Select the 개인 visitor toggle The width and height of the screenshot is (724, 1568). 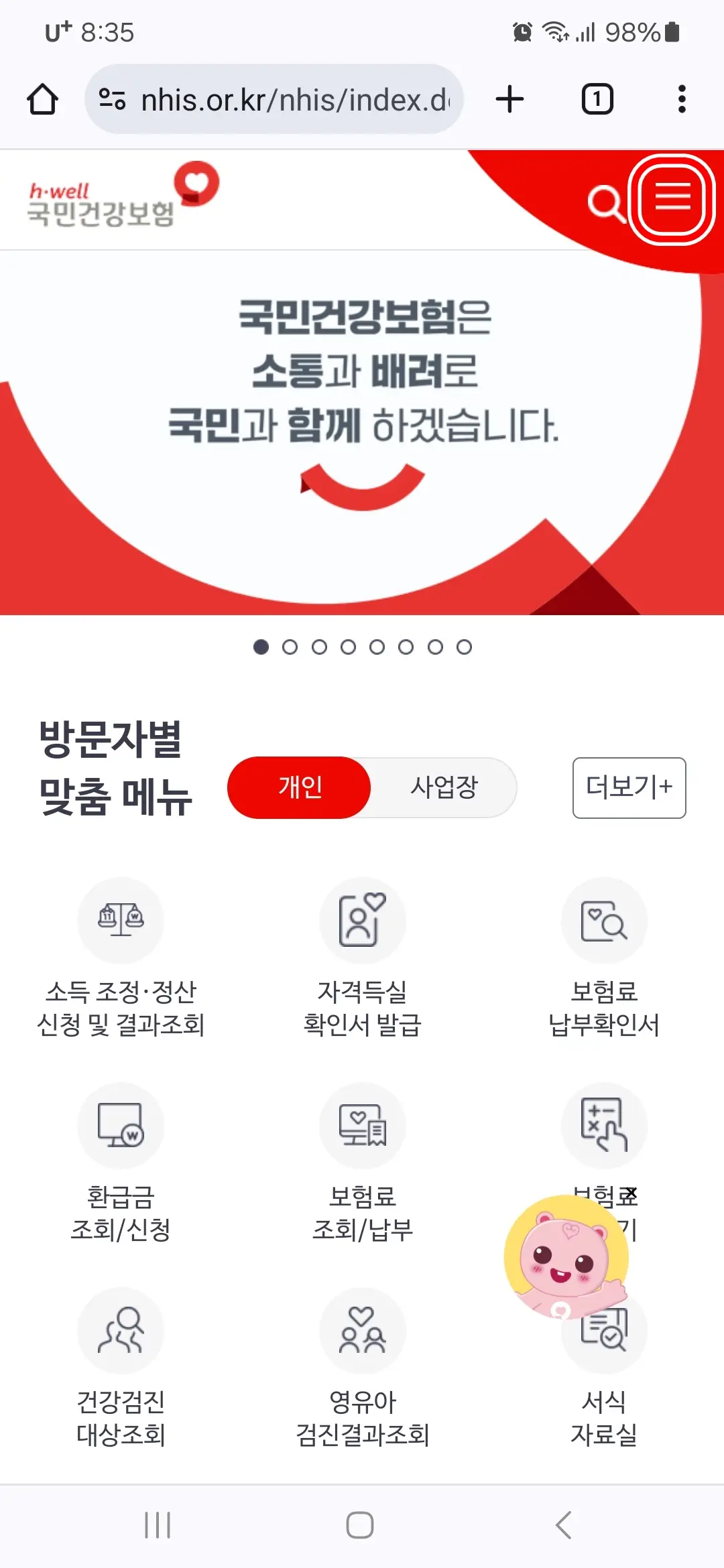click(x=300, y=787)
